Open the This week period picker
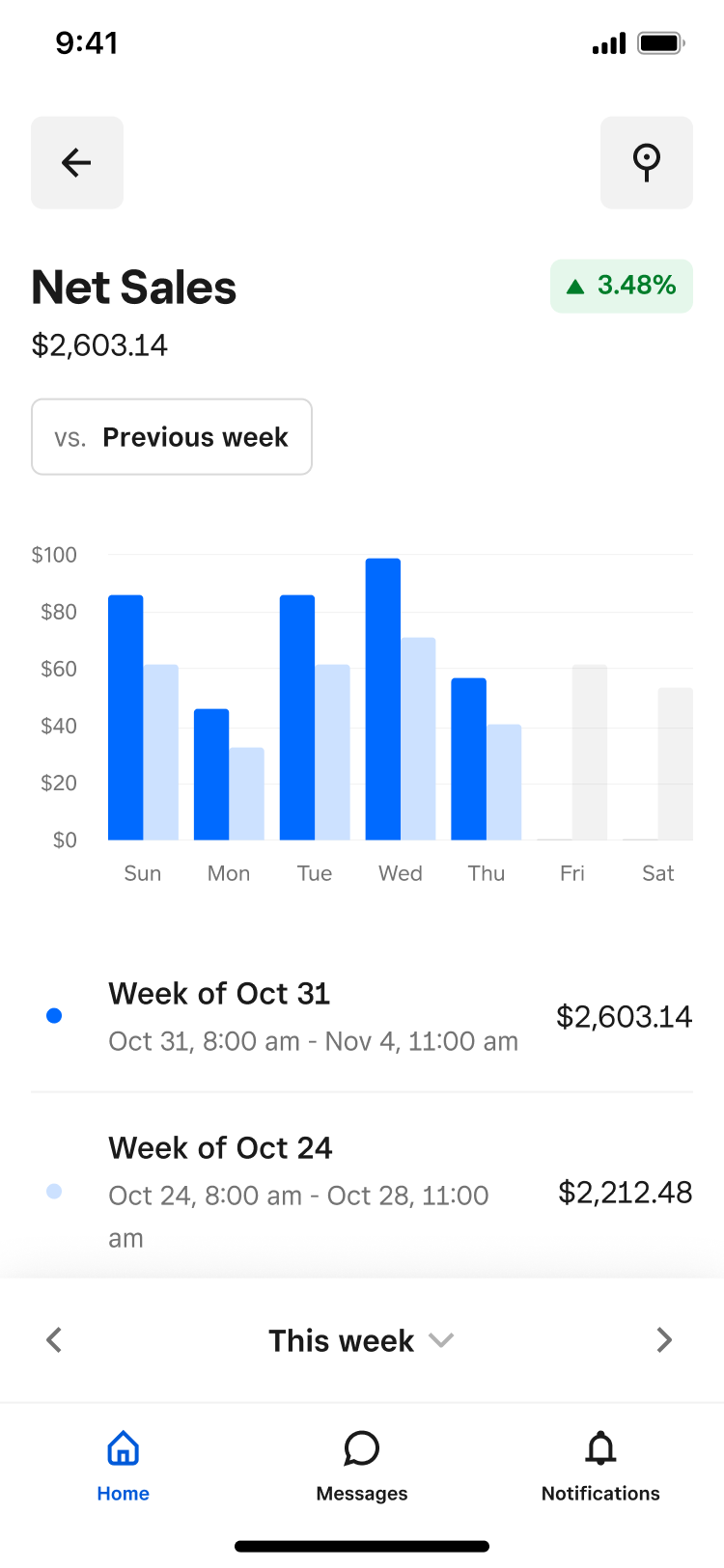Screen dimensions: 724x1568 point(361,1340)
